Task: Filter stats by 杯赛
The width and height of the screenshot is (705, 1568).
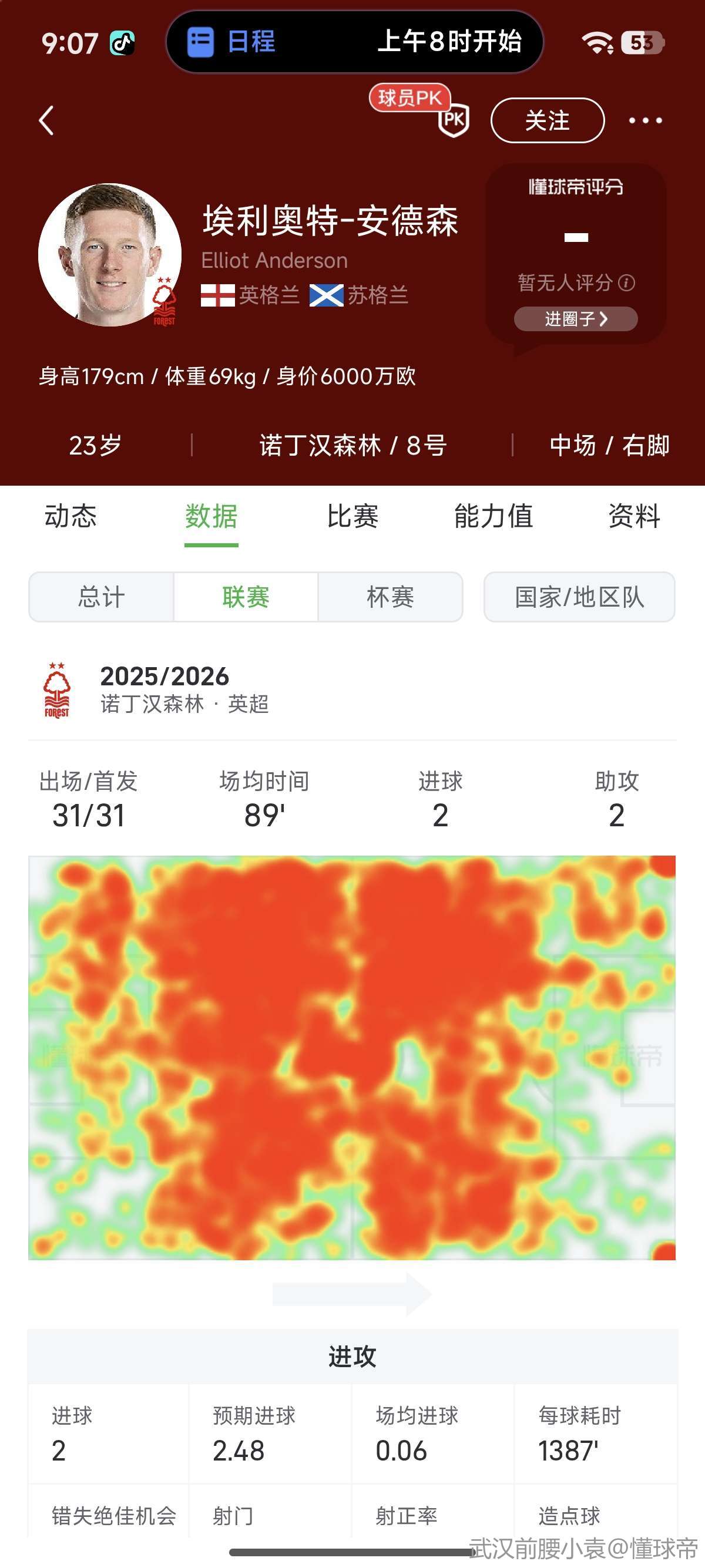Action: [390, 597]
